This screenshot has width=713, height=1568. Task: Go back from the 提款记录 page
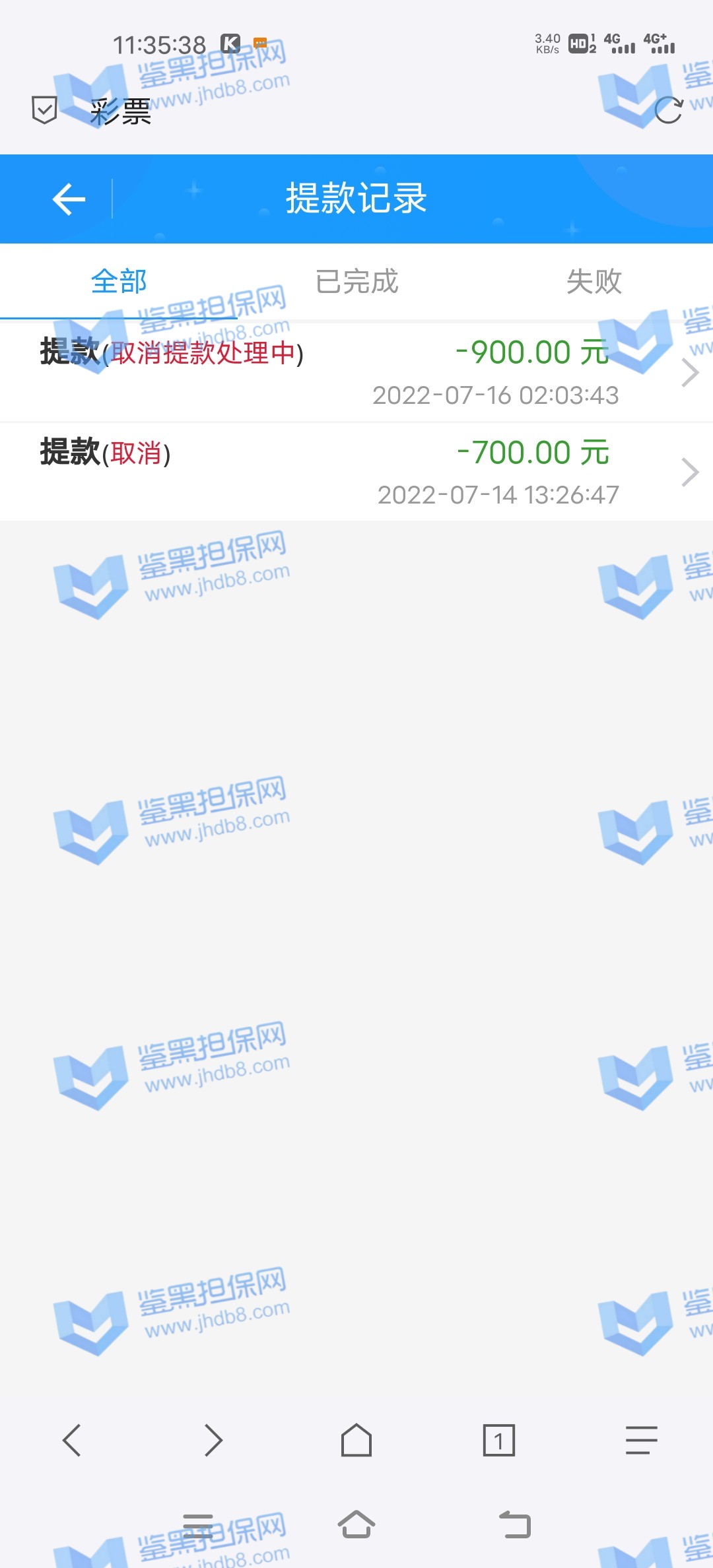[69, 199]
